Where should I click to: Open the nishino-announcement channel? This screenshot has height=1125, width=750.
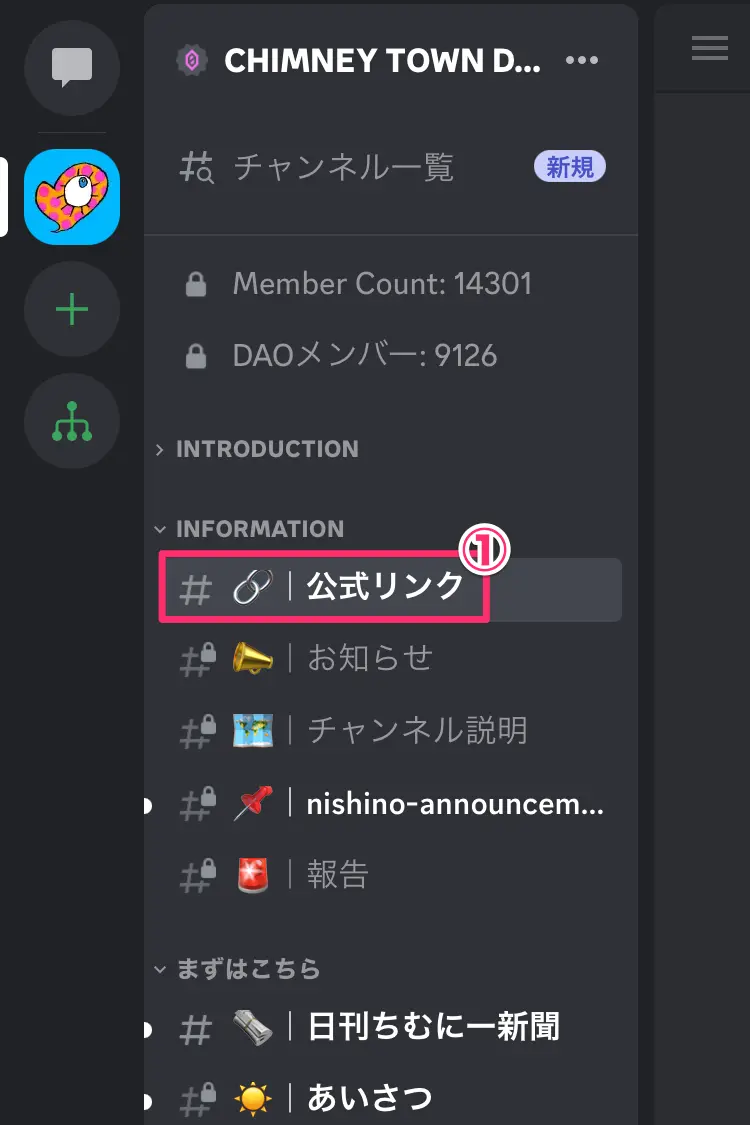[x=455, y=804]
